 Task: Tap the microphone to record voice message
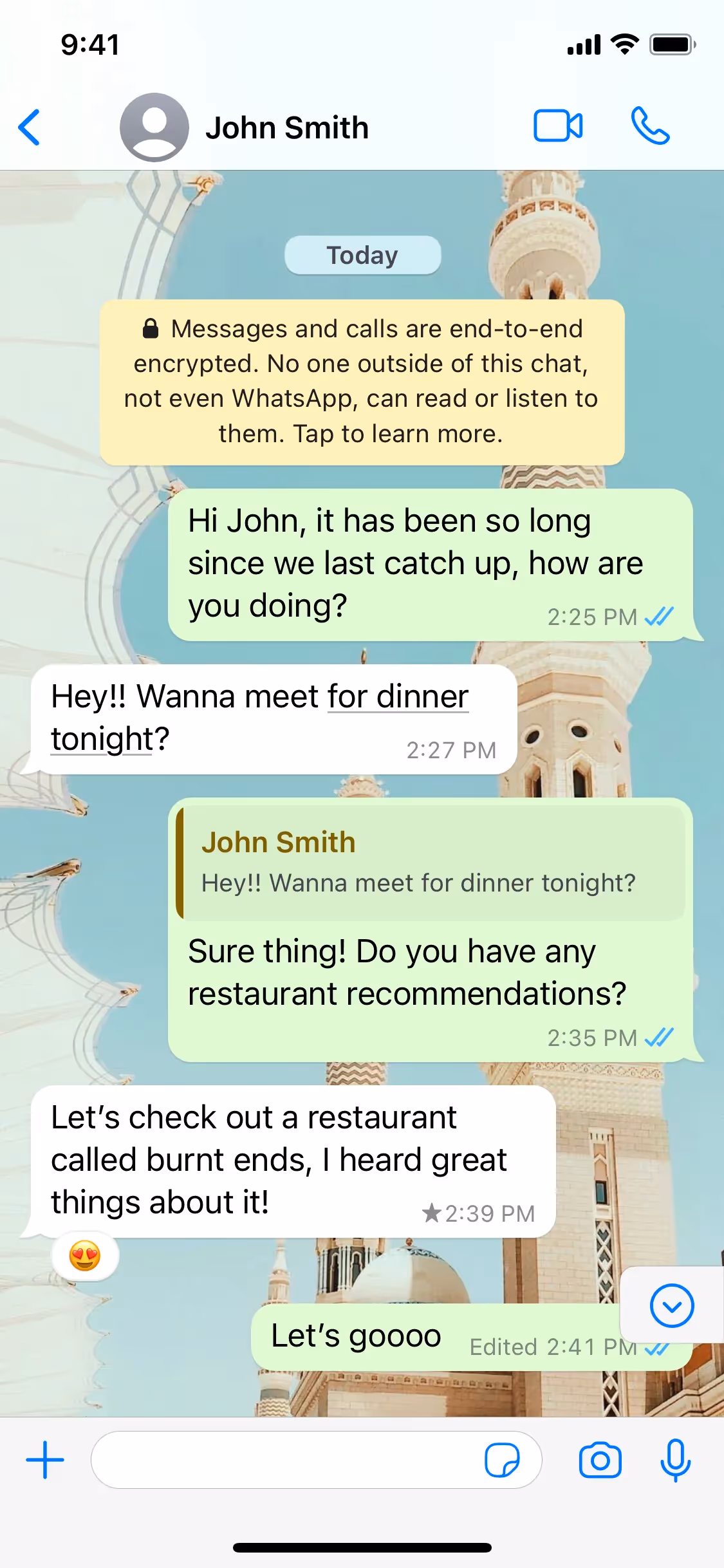click(675, 1460)
